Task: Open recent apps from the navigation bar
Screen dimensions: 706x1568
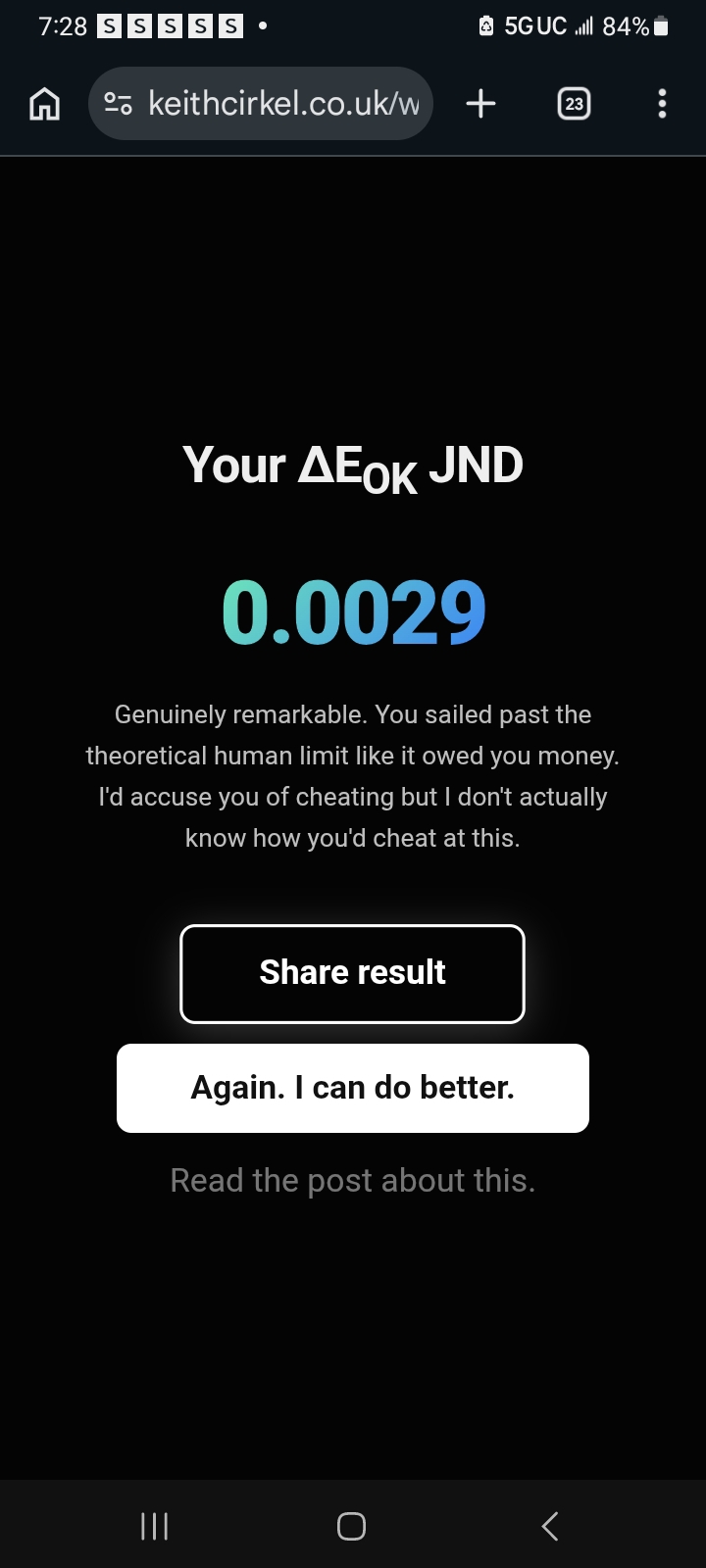Action: pos(155,1526)
